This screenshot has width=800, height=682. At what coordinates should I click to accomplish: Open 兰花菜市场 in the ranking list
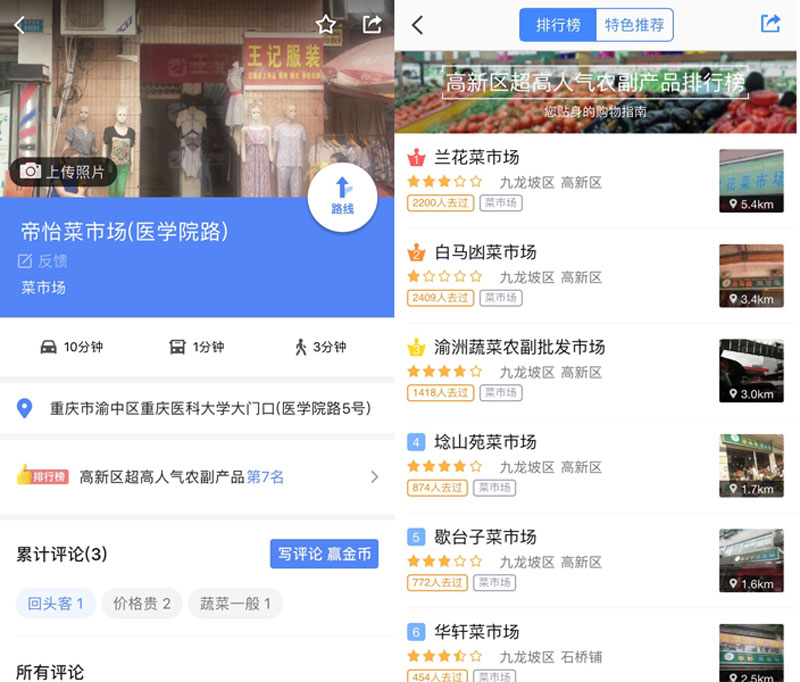(x=560, y=180)
